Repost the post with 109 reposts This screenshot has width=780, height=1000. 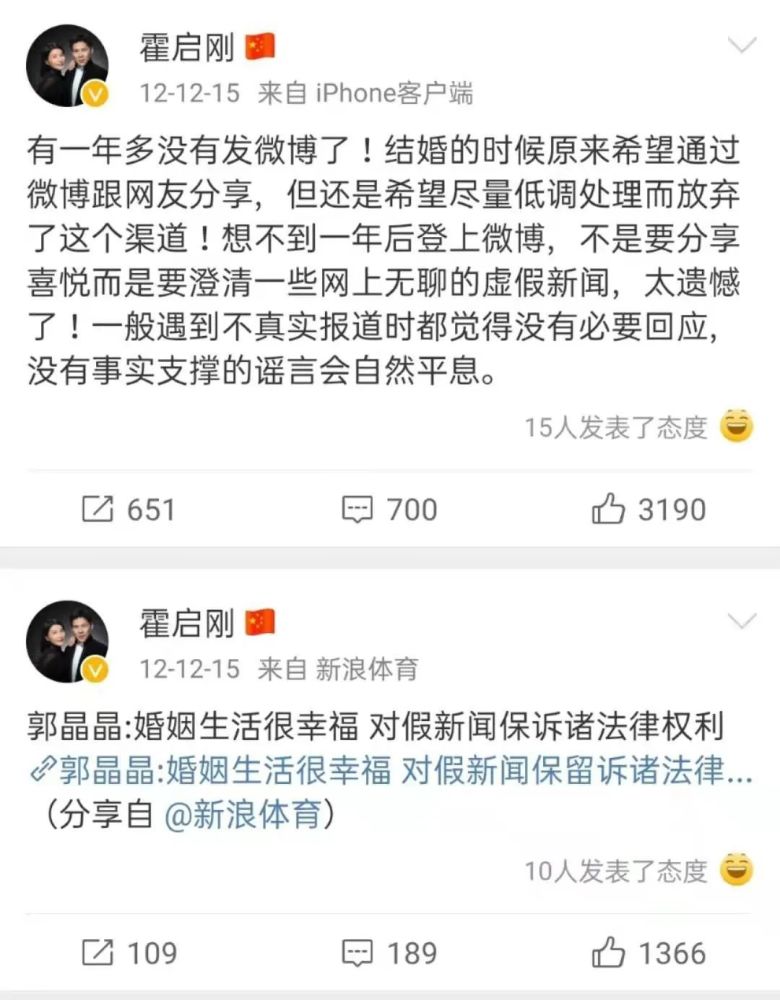127,953
